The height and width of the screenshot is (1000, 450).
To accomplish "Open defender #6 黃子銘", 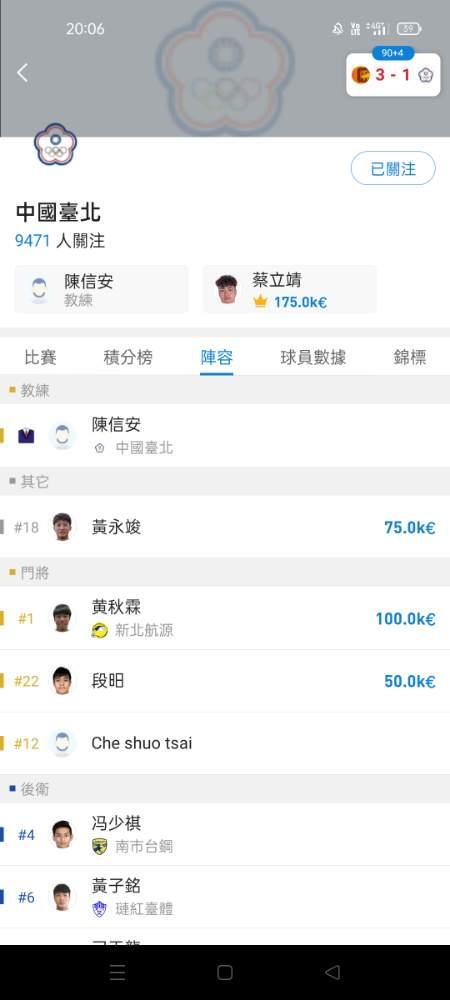I will (225, 897).
